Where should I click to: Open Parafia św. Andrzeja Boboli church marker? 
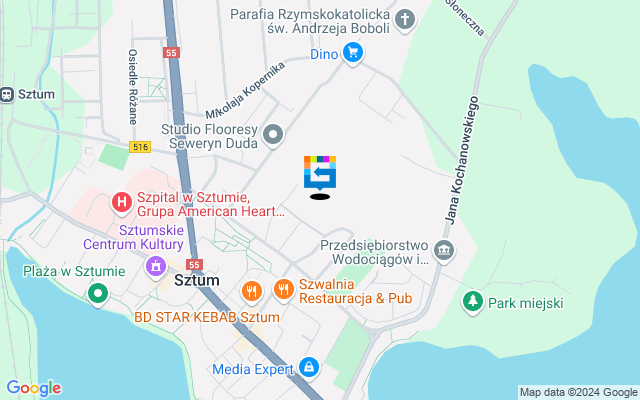[404, 19]
